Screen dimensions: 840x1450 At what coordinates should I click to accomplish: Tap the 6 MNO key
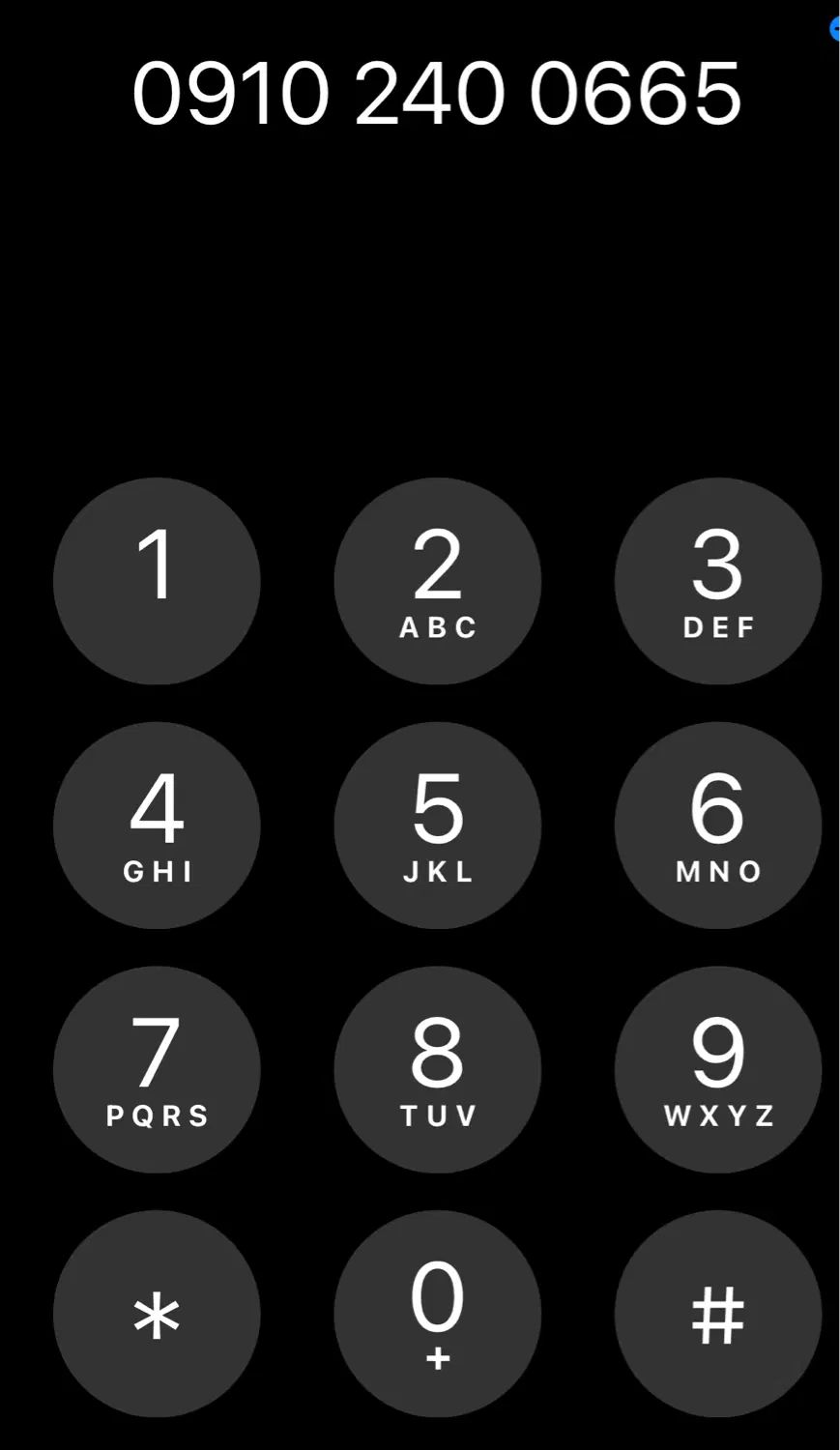717,825
